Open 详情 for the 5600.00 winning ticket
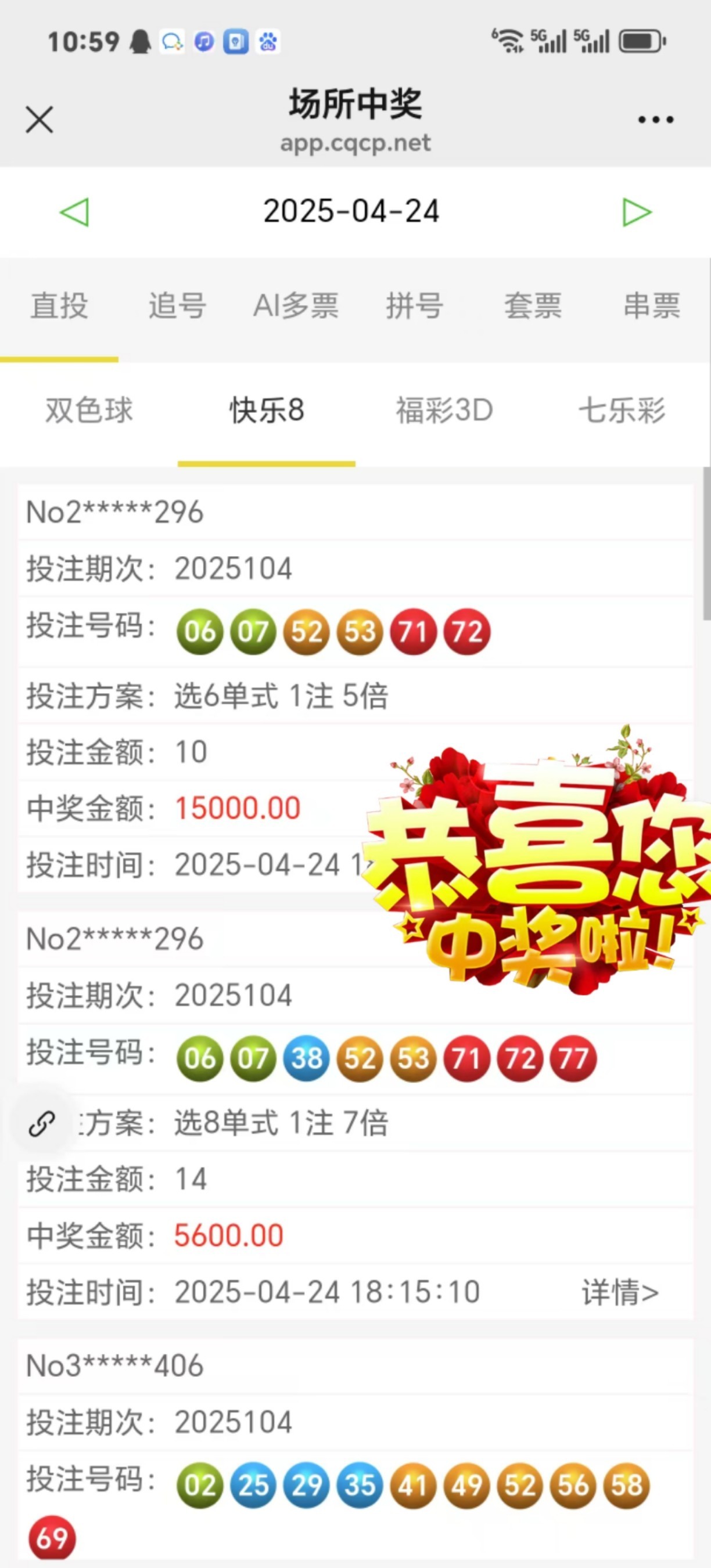This screenshot has width=711, height=1568. click(x=620, y=1292)
